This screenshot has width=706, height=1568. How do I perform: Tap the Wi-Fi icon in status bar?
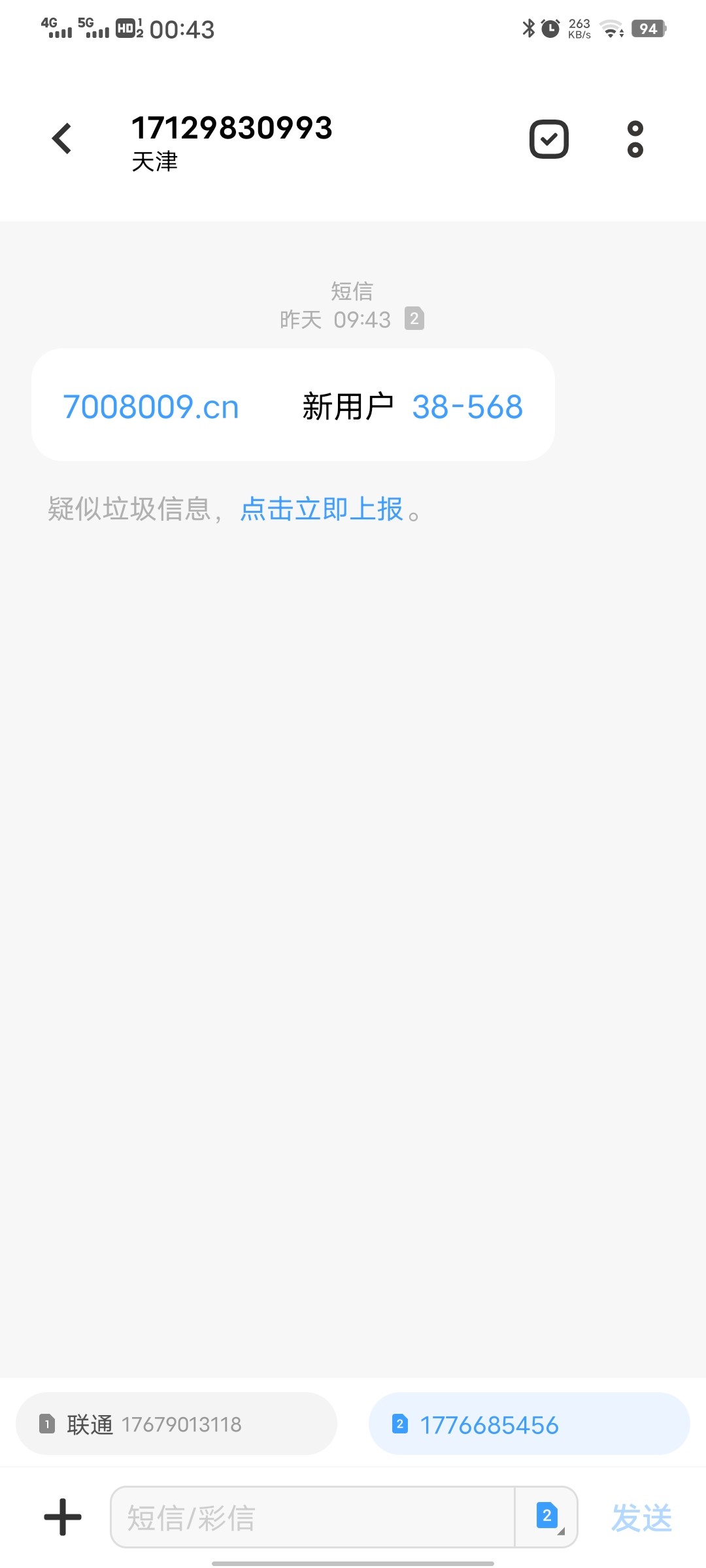[611, 28]
